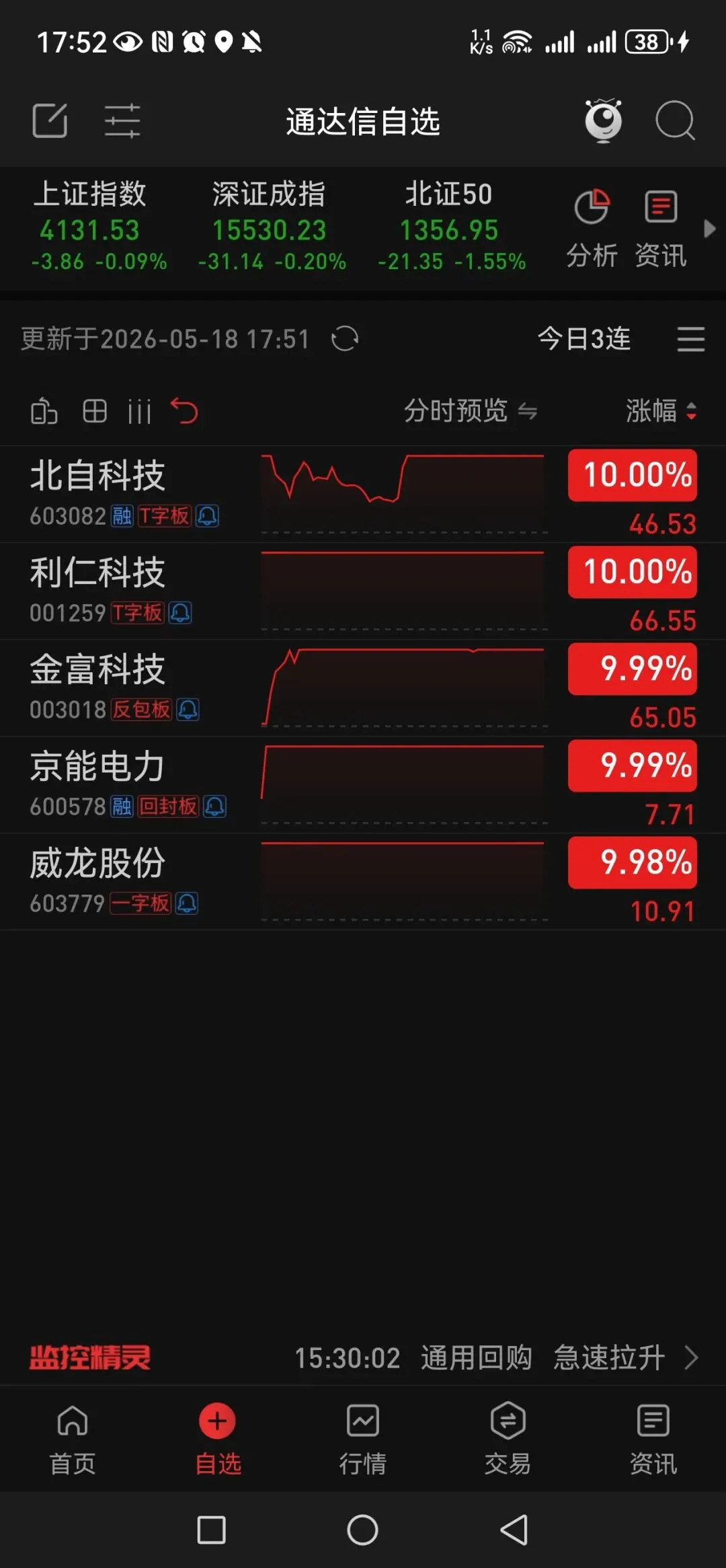Switch to the 行情 tab
The width and height of the screenshot is (726, 1568).
pyautogui.click(x=363, y=1440)
